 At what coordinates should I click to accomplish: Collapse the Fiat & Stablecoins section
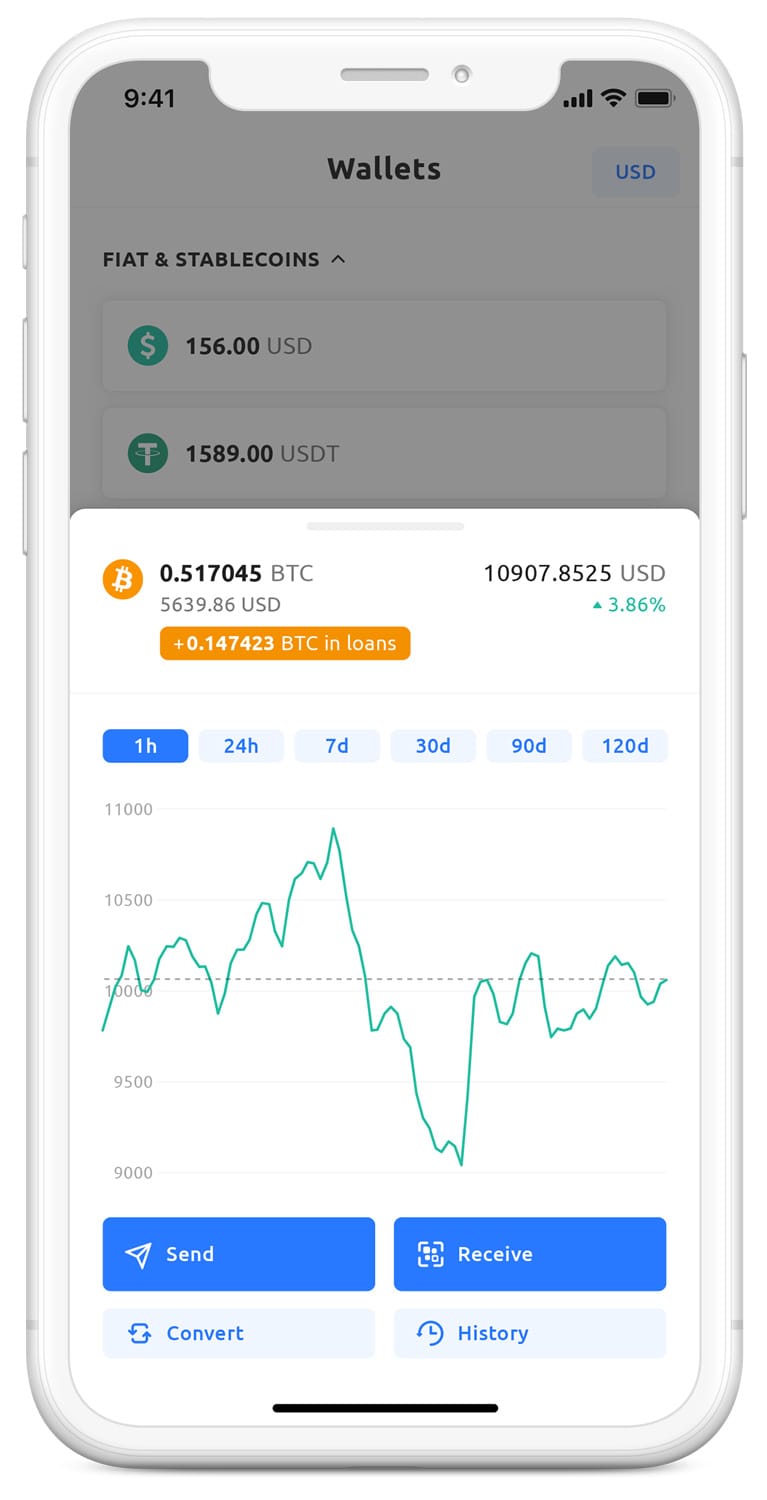tap(338, 259)
